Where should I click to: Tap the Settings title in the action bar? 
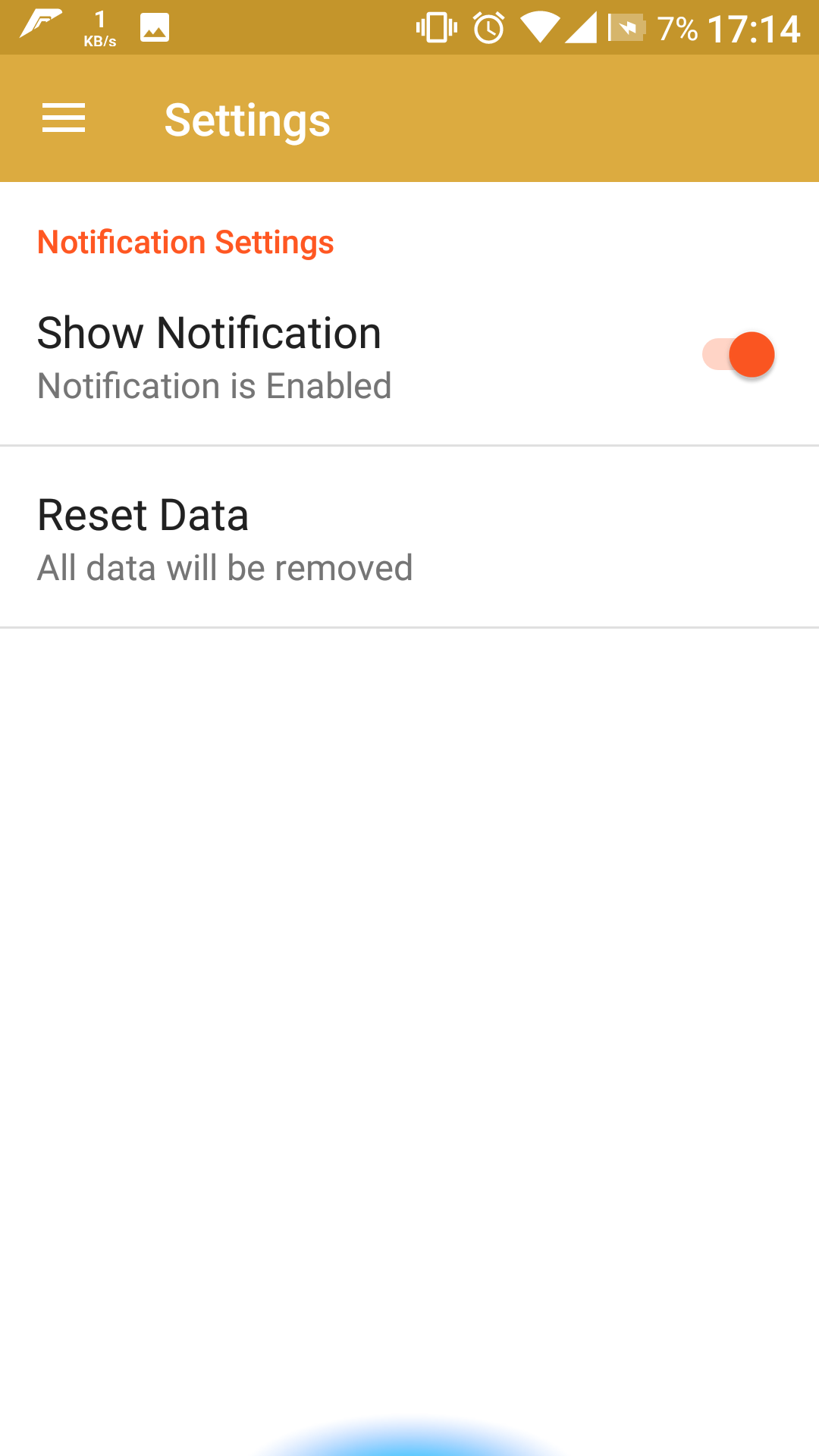point(248,120)
